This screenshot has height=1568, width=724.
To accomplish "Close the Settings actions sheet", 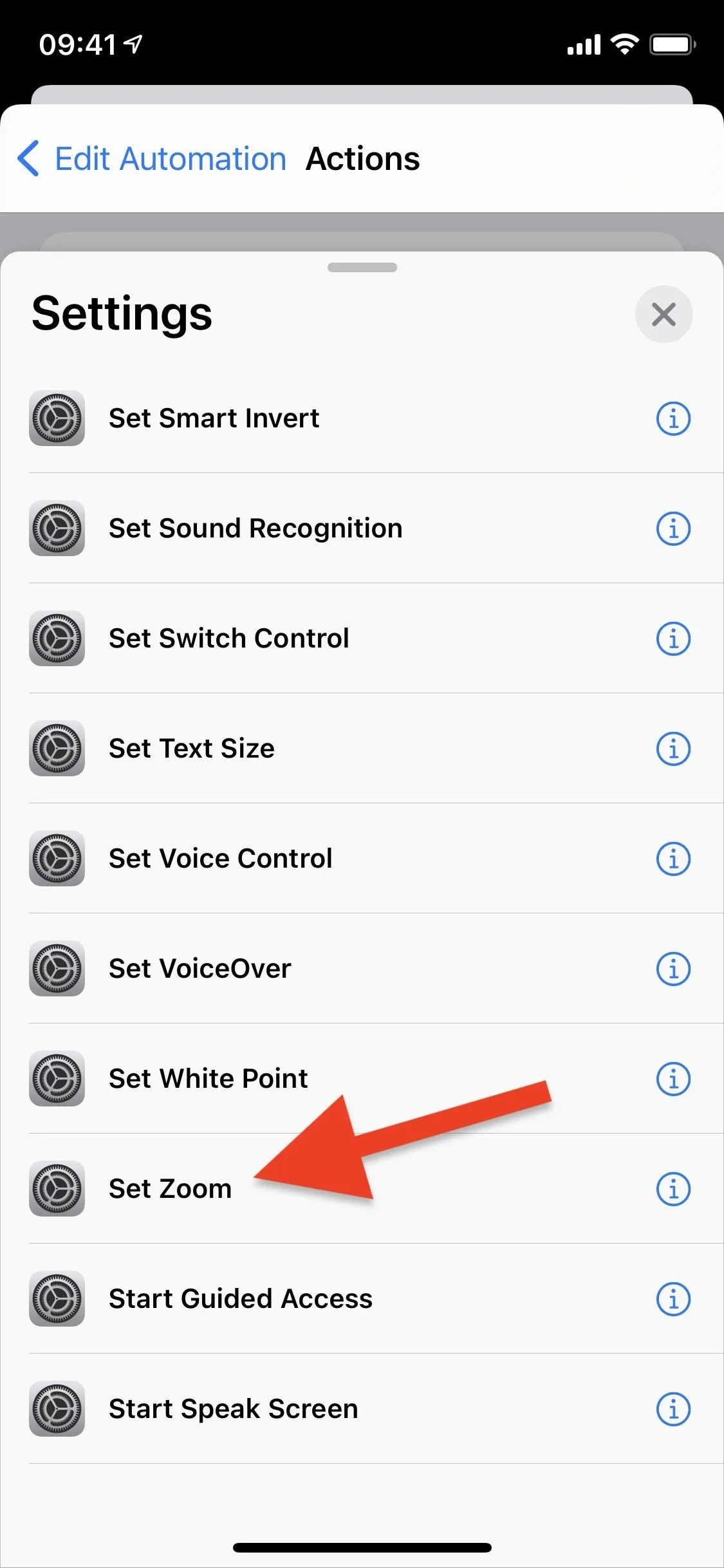I will 664,314.
